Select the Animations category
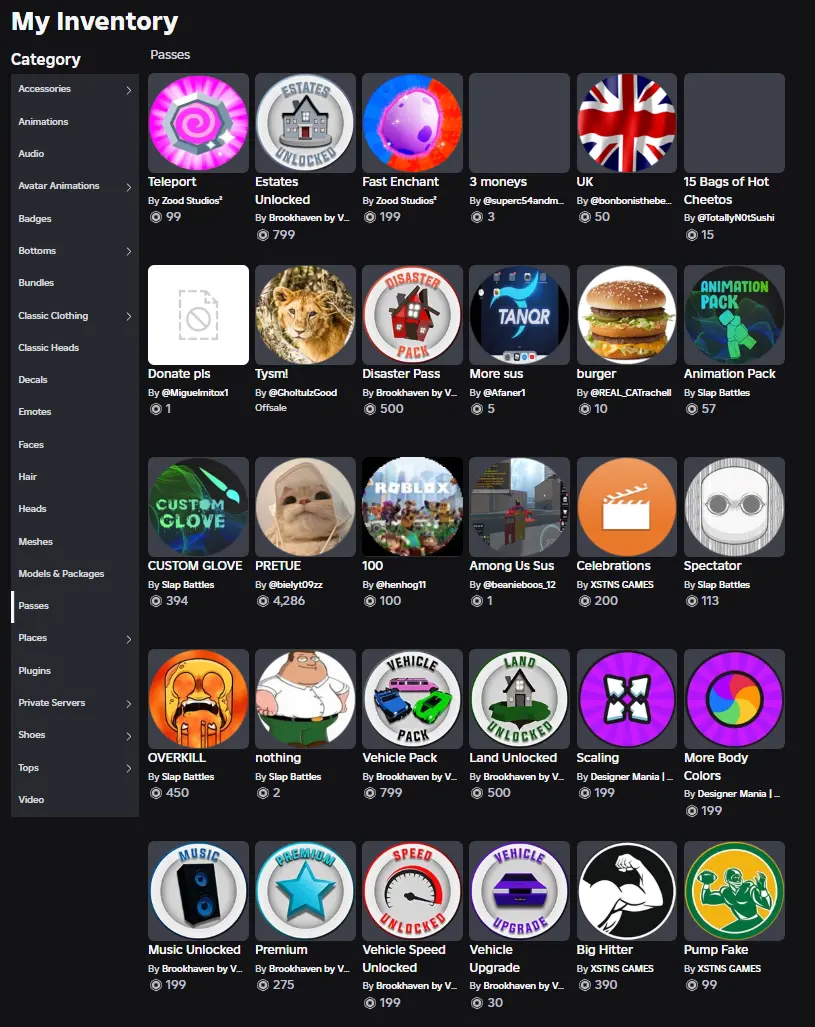Screen dimensions: 815x1027 tap(43, 122)
